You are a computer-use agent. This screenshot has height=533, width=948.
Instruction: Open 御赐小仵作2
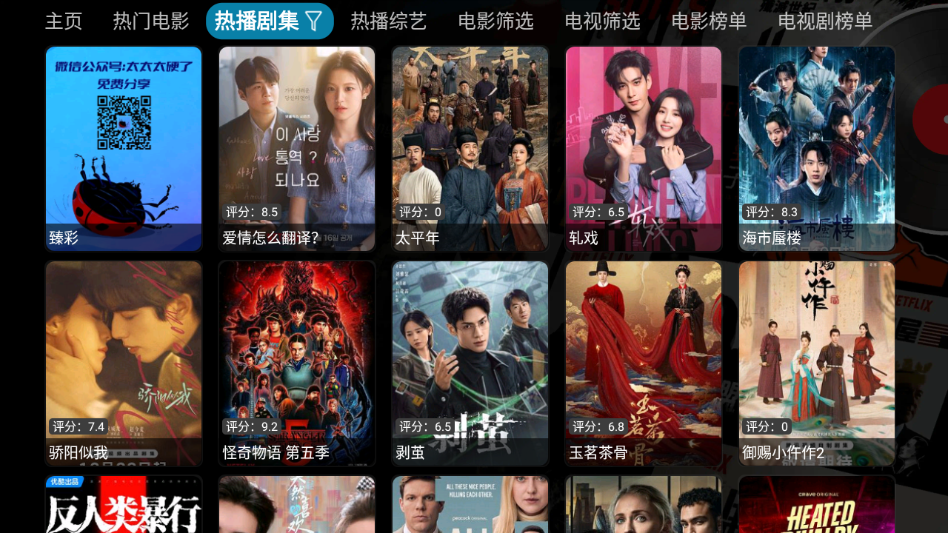pyautogui.click(x=816, y=363)
